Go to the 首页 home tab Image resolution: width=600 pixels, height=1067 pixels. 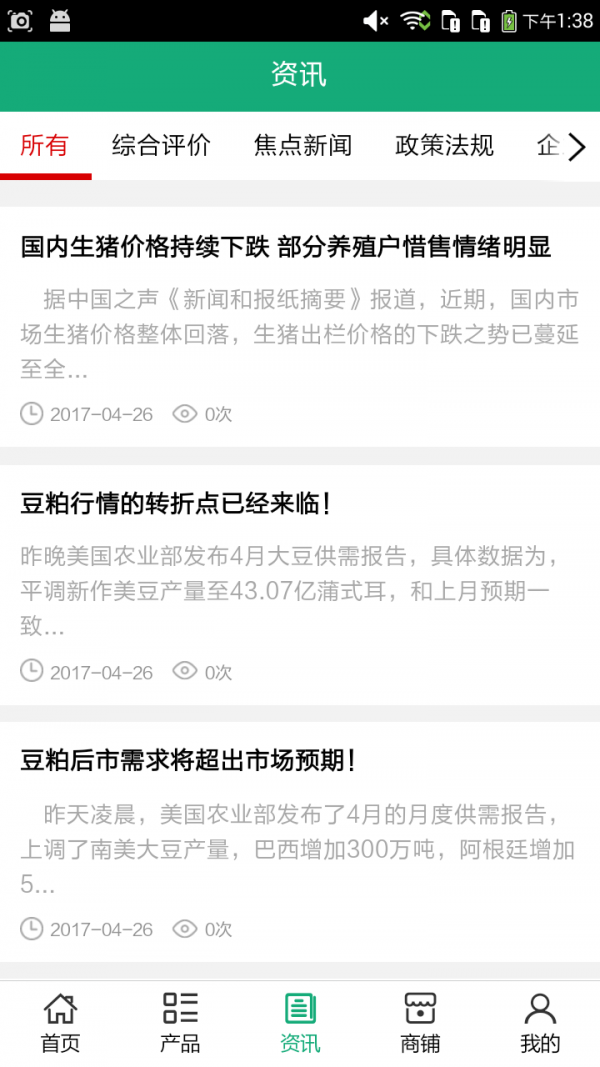[60, 1023]
